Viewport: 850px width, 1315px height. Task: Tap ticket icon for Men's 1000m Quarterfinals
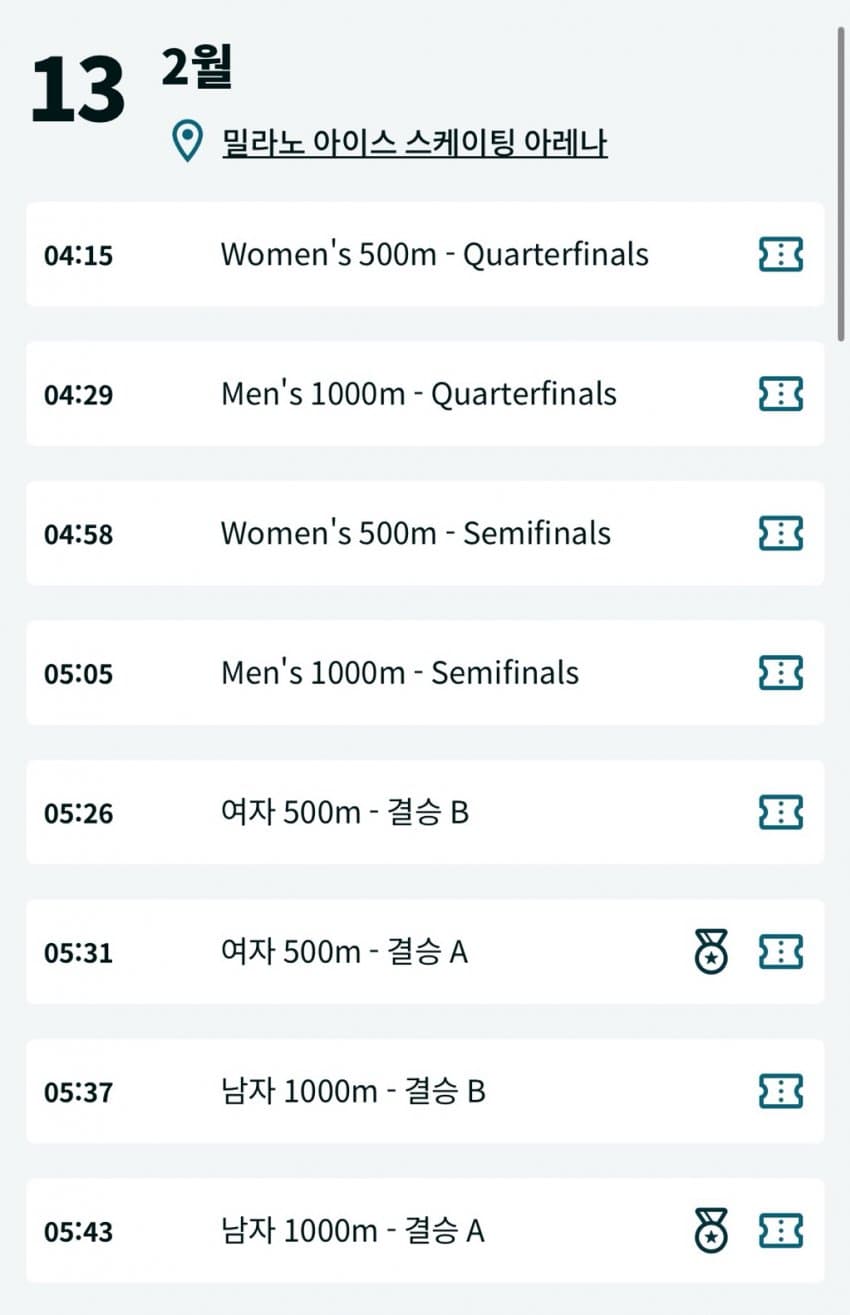780,394
